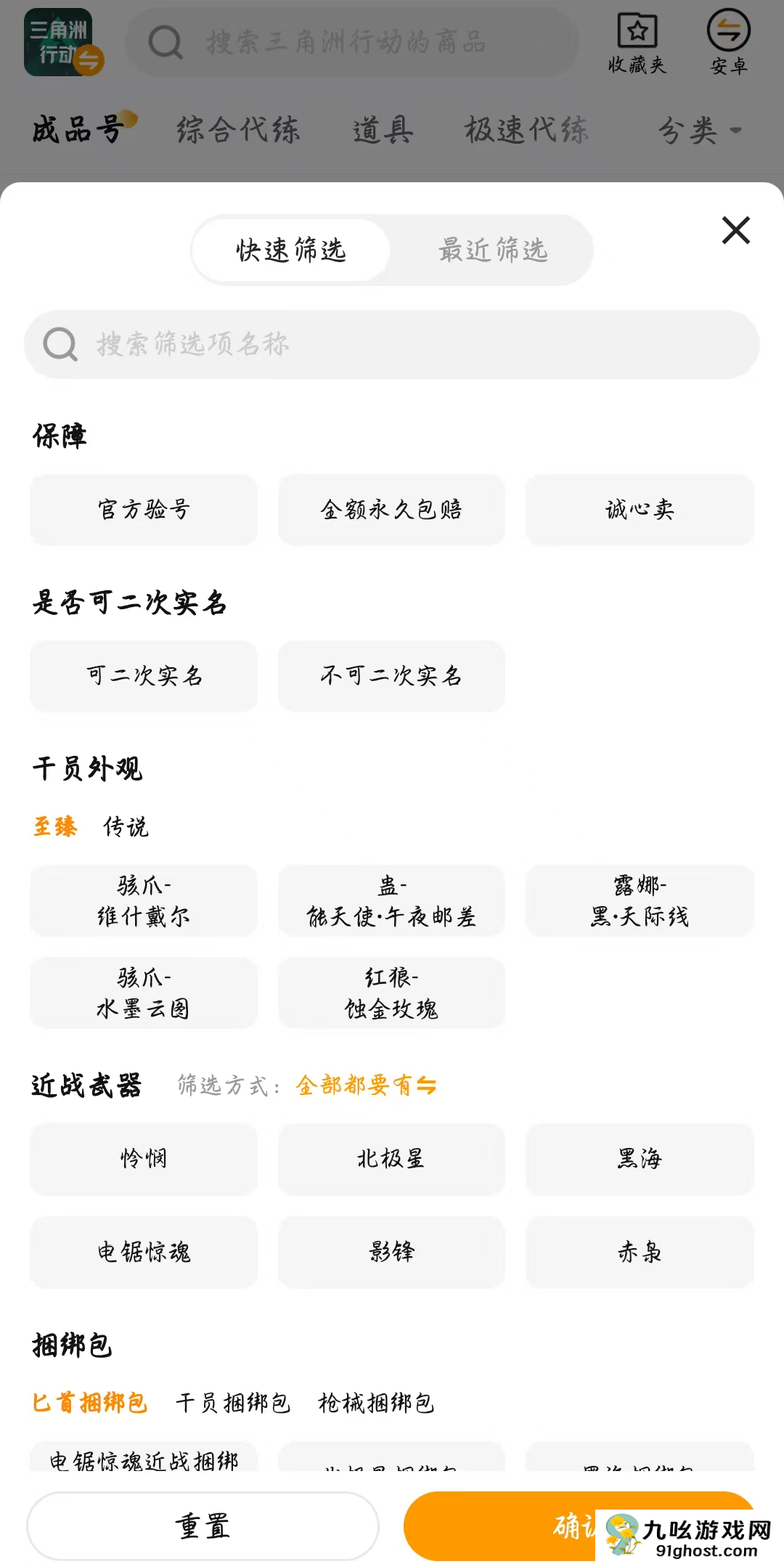
Task: Close the filter panel with the X
Action: point(735,231)
